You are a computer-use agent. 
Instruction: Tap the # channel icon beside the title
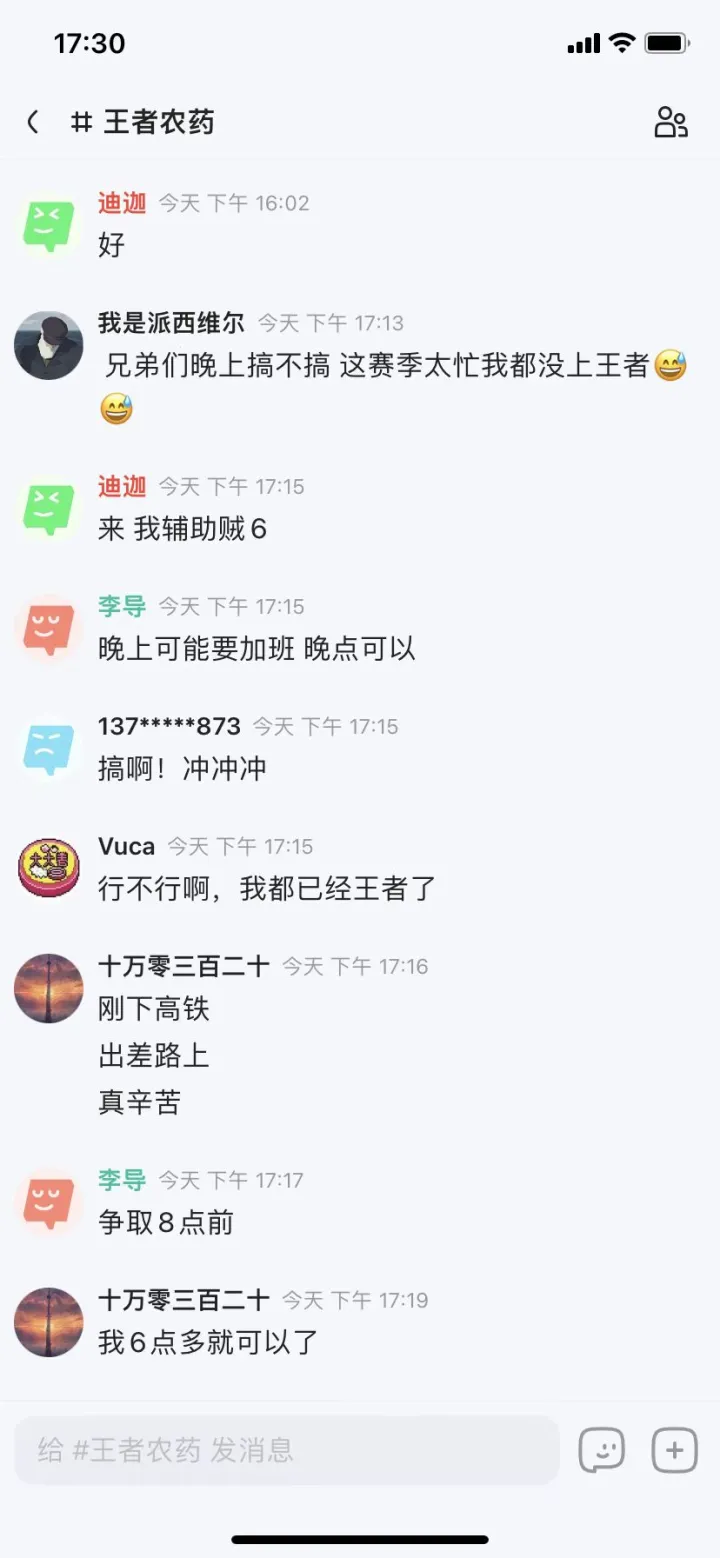click(80, 121)
